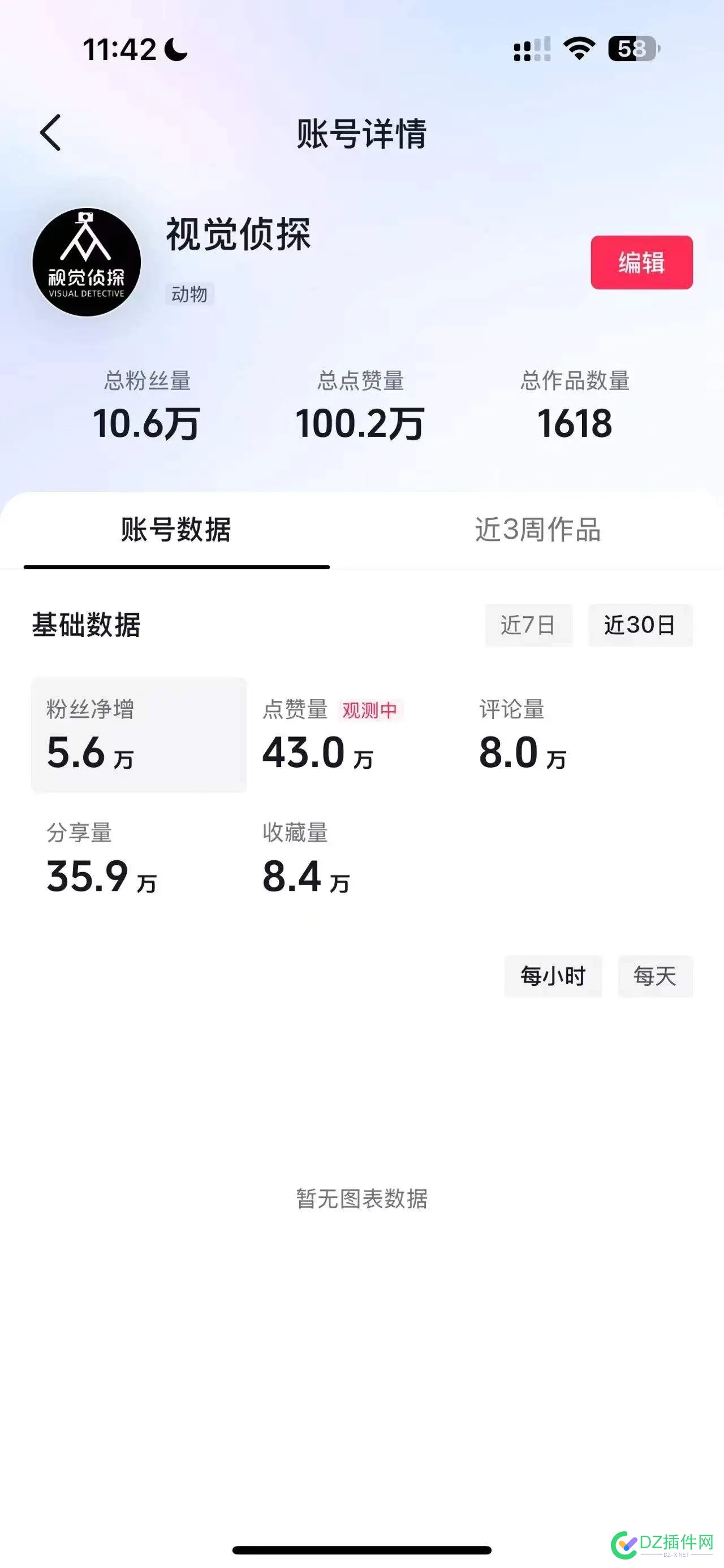The height and width of the screenshot is (1568, 724).
Task: Tap the red 编辑 button
Action: (x=643, y=263)
